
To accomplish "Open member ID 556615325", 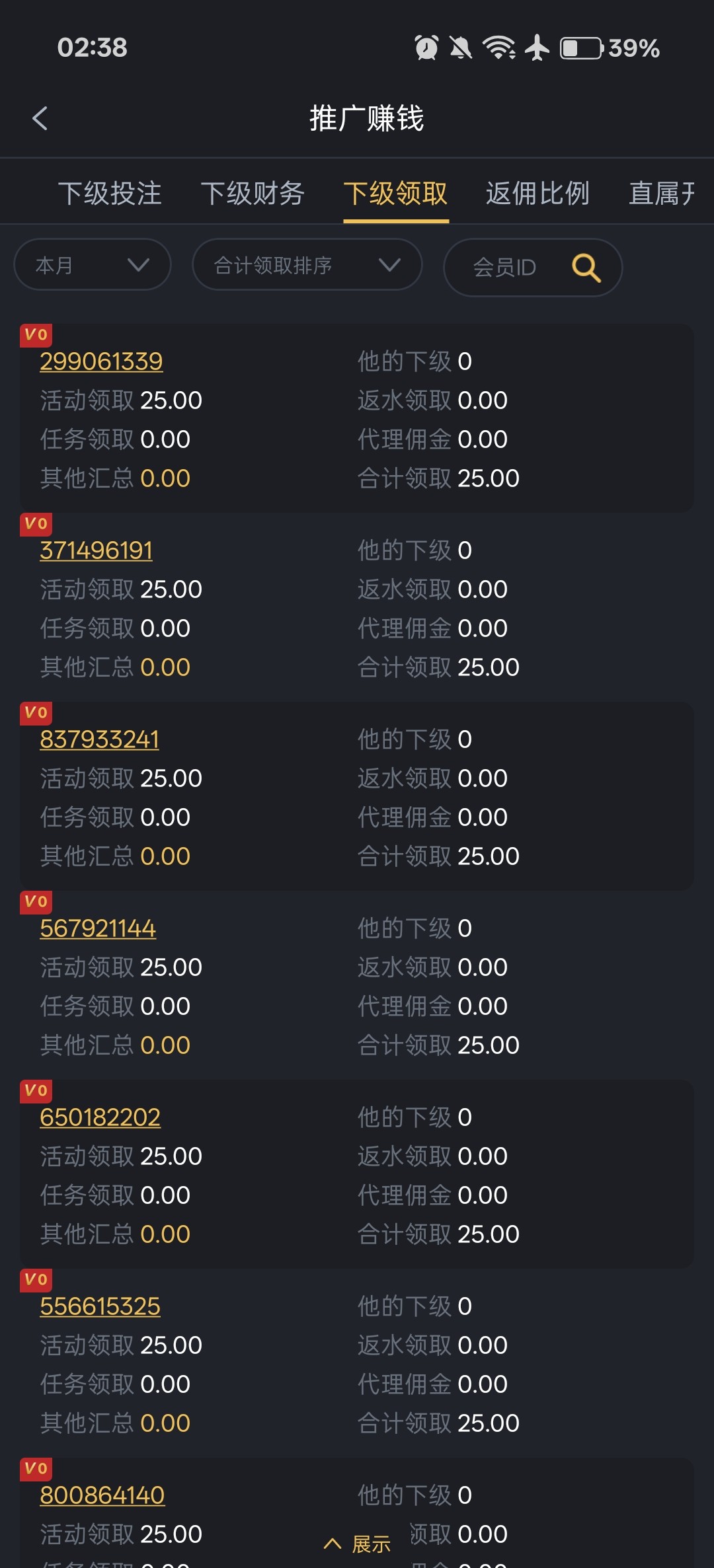I will click(100, 1306).
